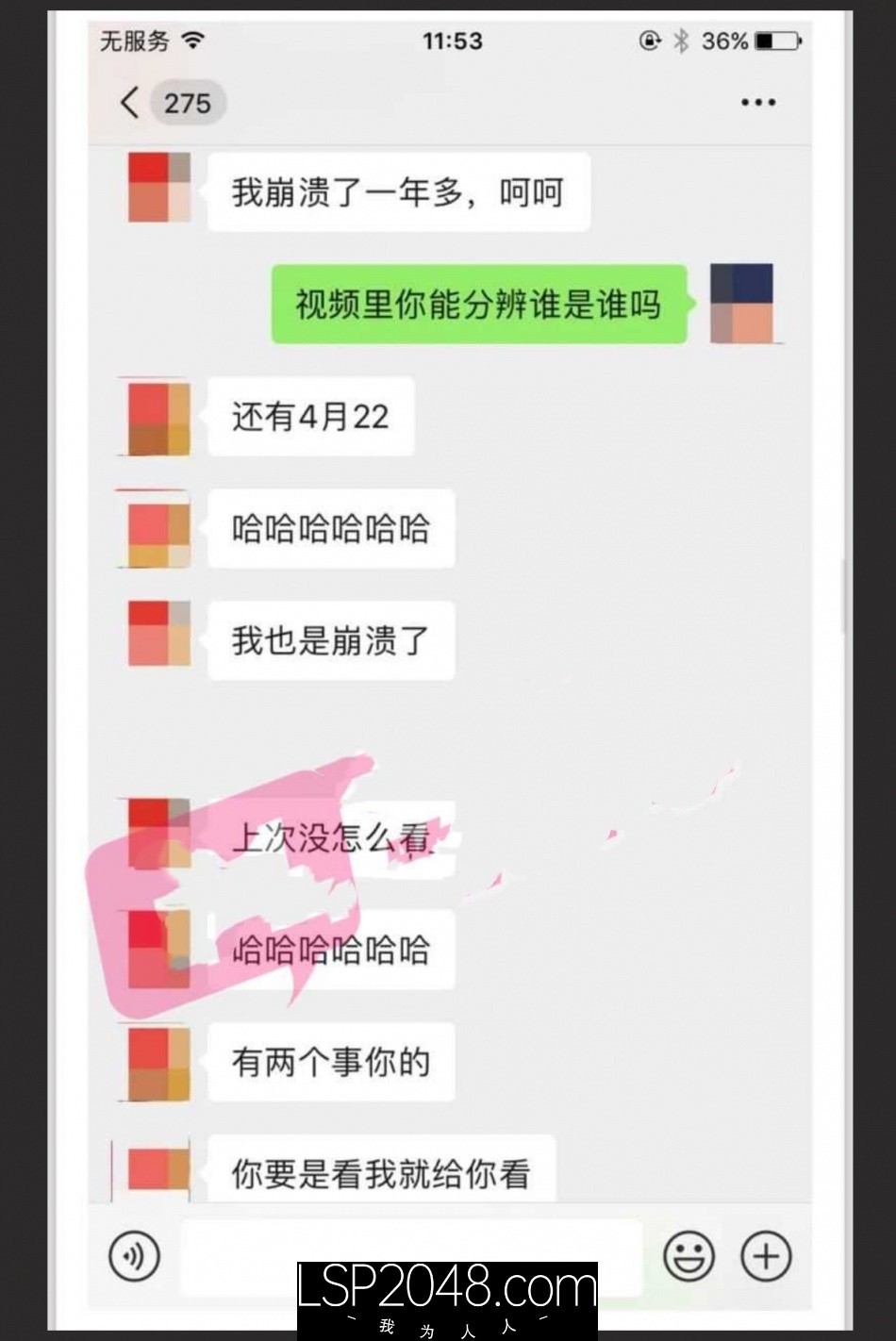The height and width of the screenshot is (1341, 896).
Task: Open your own avatar beside the green message
Action: click(x=741, y=304)
